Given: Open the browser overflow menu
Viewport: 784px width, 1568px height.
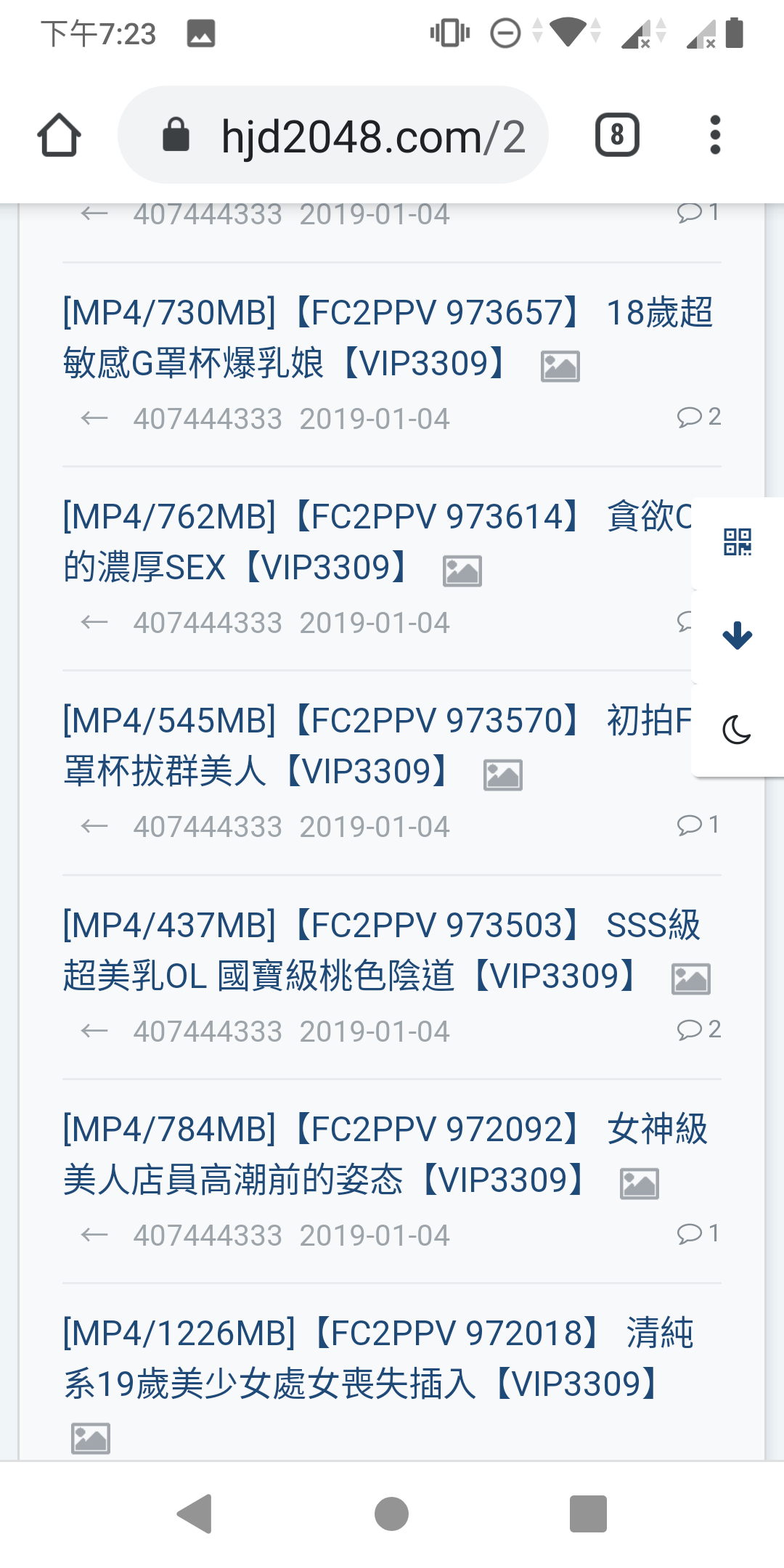Looking at the screenshot, I should pos(715,135).
